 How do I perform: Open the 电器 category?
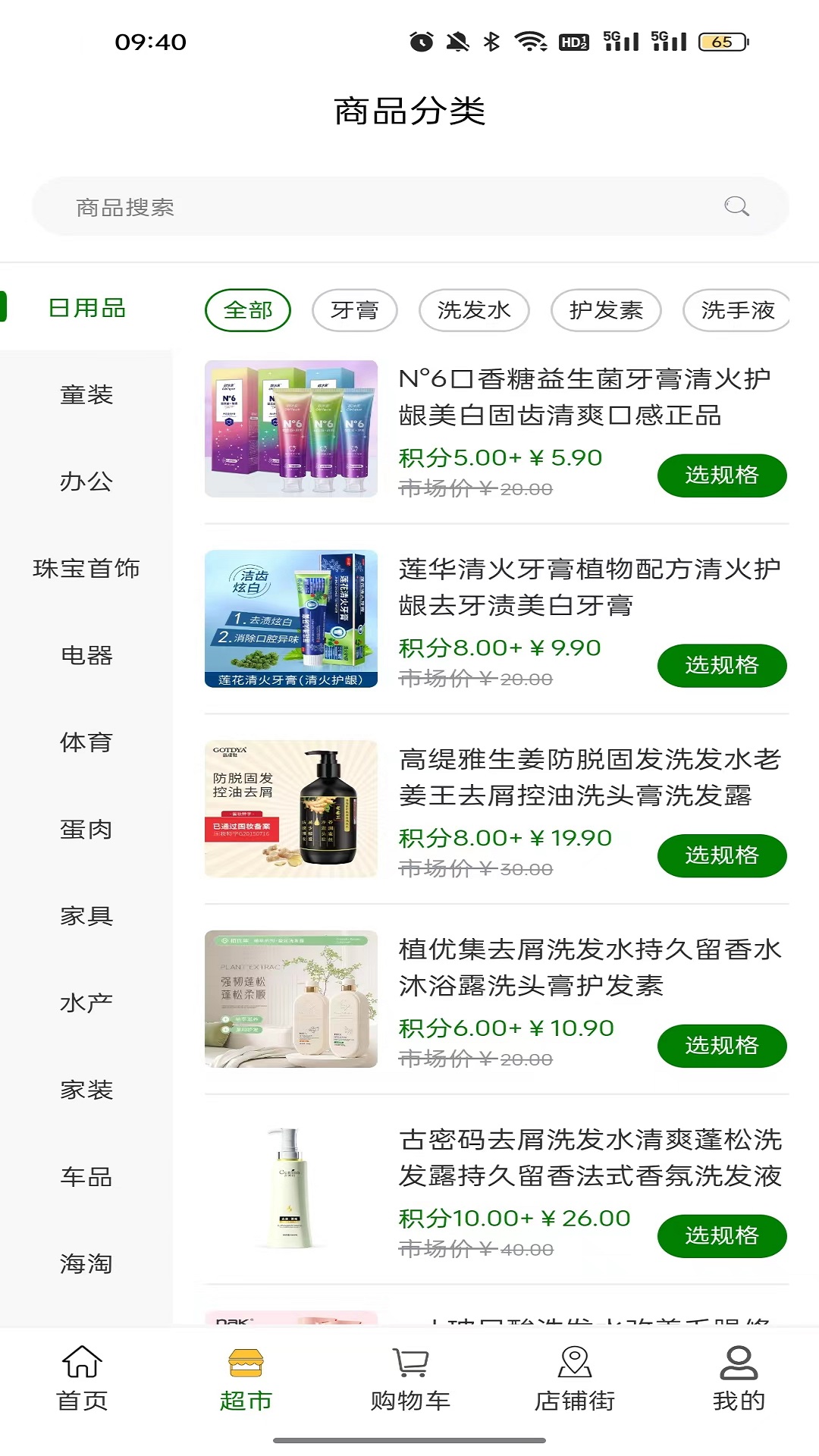tap(86, 655)
